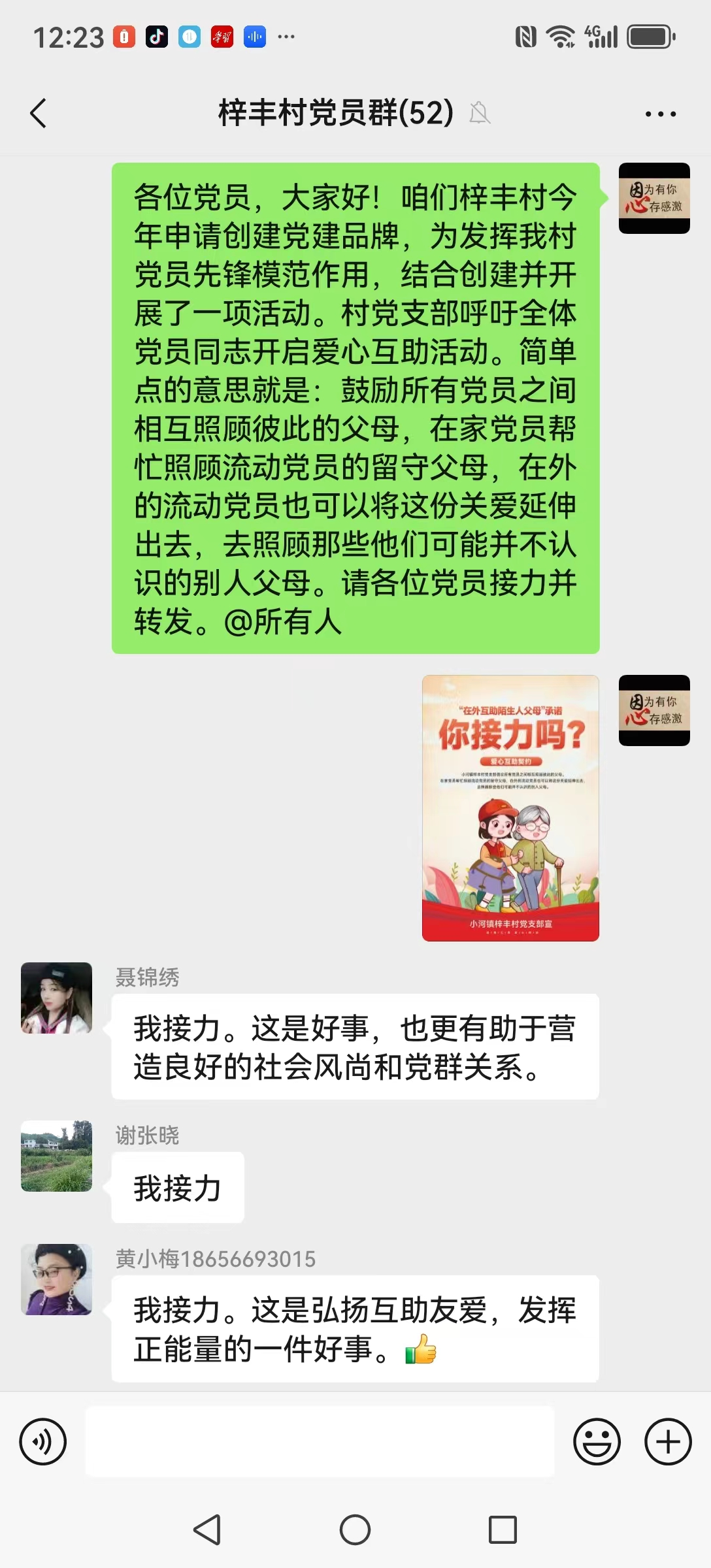Image resolution: width=711 pixels, height=1568 pixels.
Task: Go back from the 梓丰村党员群 chat
Action: tap(39, 113)
